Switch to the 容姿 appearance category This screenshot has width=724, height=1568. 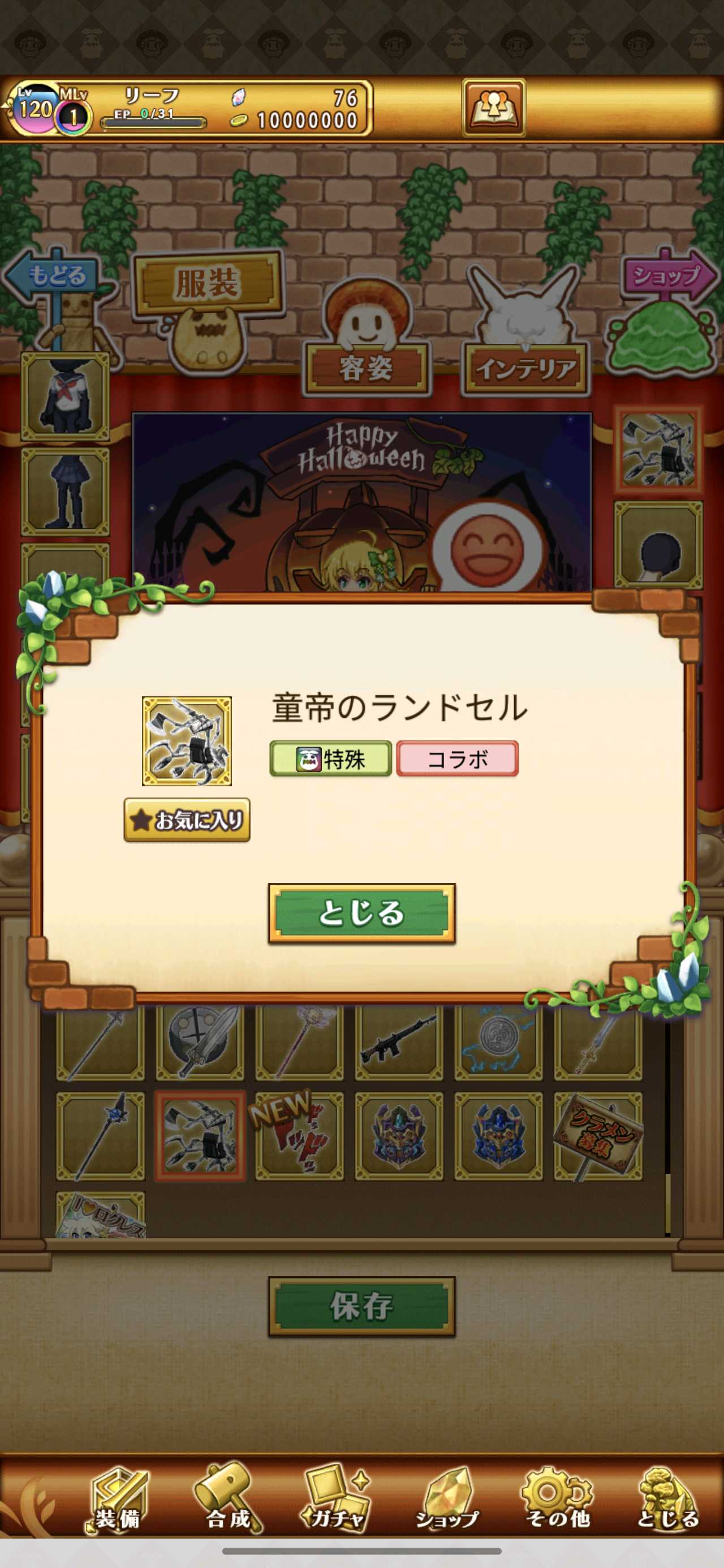pos(366,368)
